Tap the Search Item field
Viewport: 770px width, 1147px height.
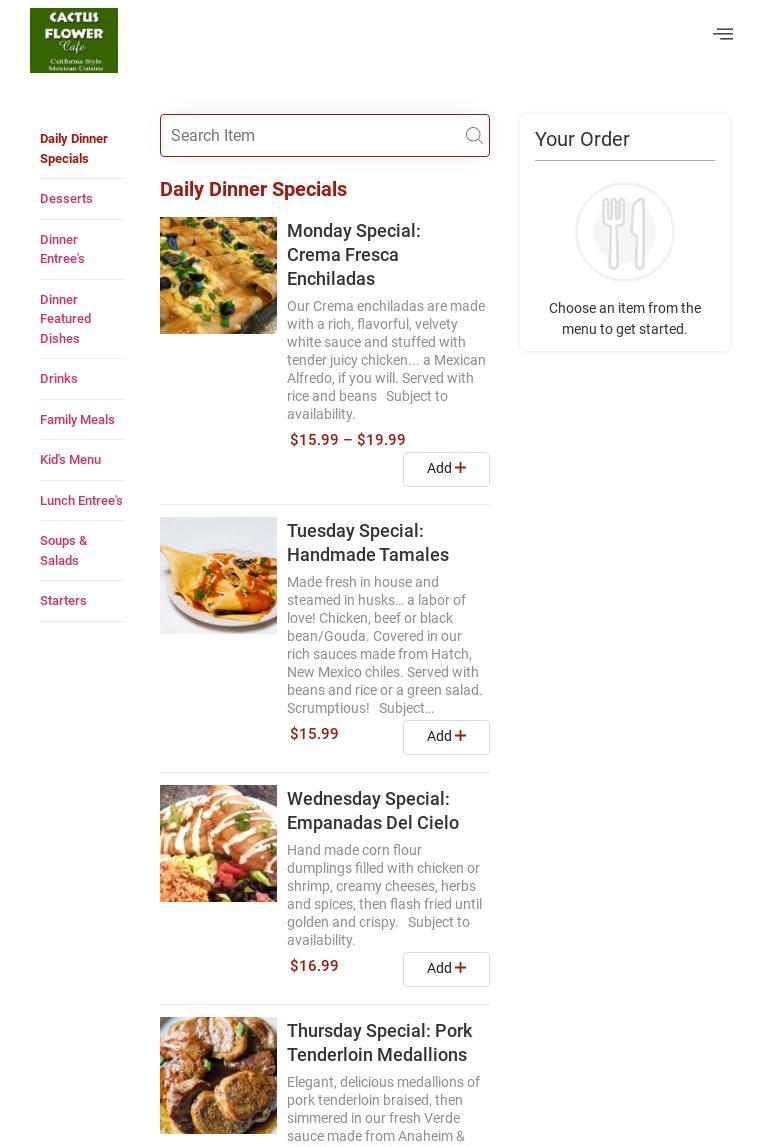(310, 136)
